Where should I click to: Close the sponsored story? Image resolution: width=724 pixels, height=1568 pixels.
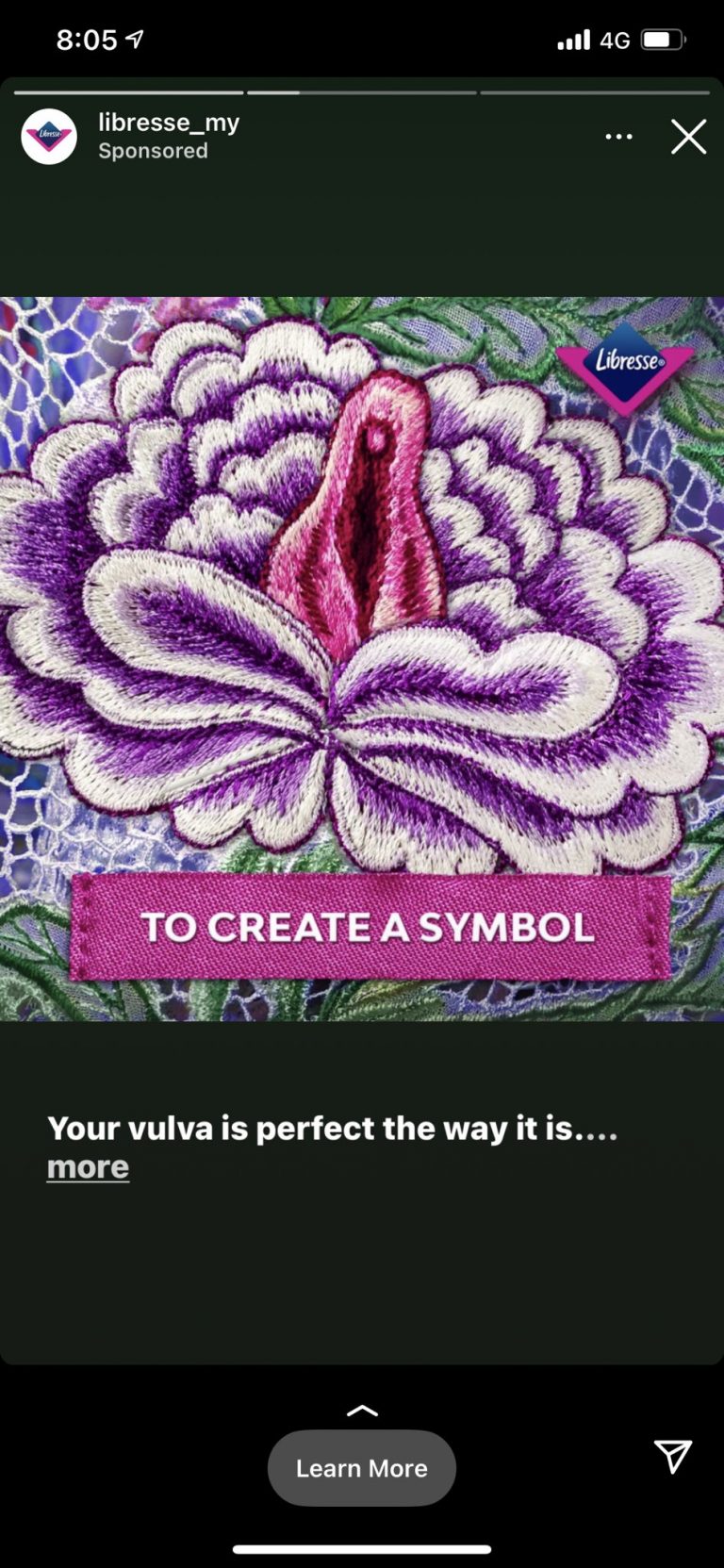[x=688, y=137]
